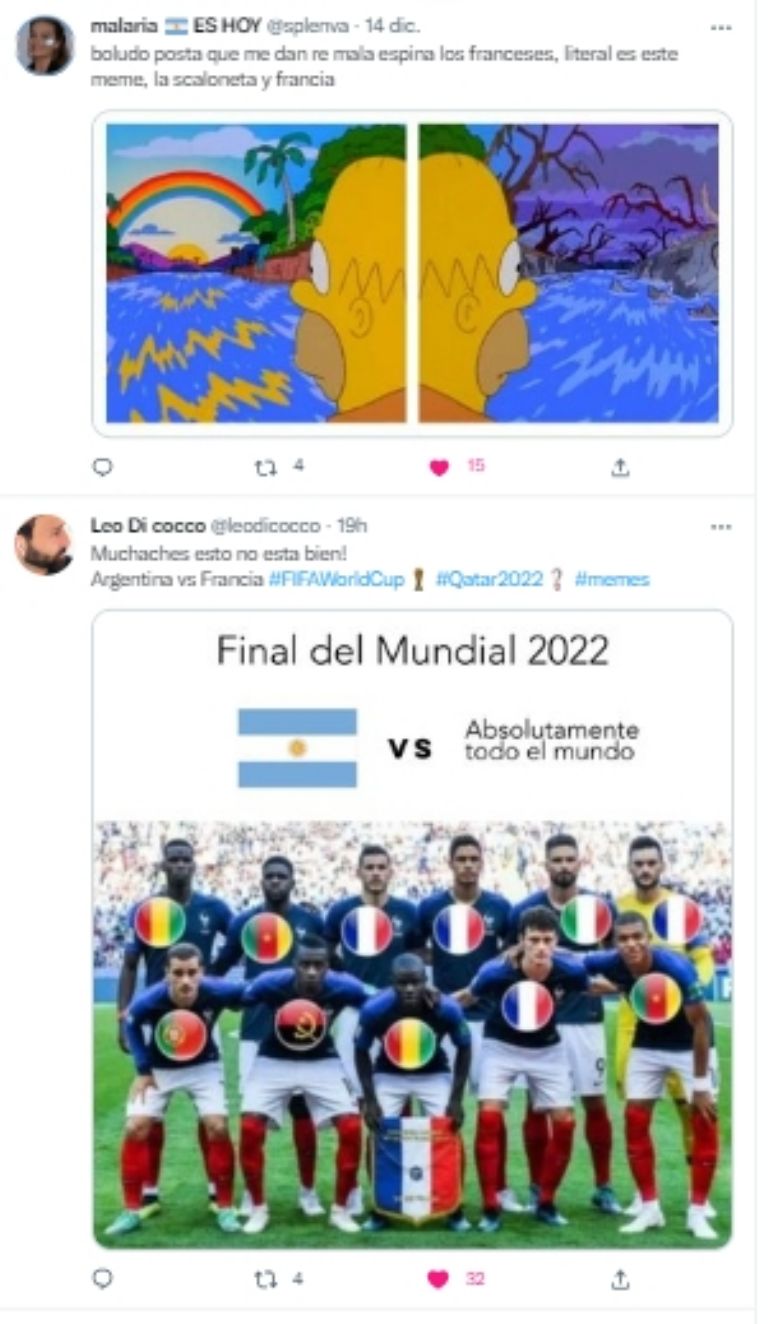Open the #Qatar2022 hashtag

pos(489,579)
